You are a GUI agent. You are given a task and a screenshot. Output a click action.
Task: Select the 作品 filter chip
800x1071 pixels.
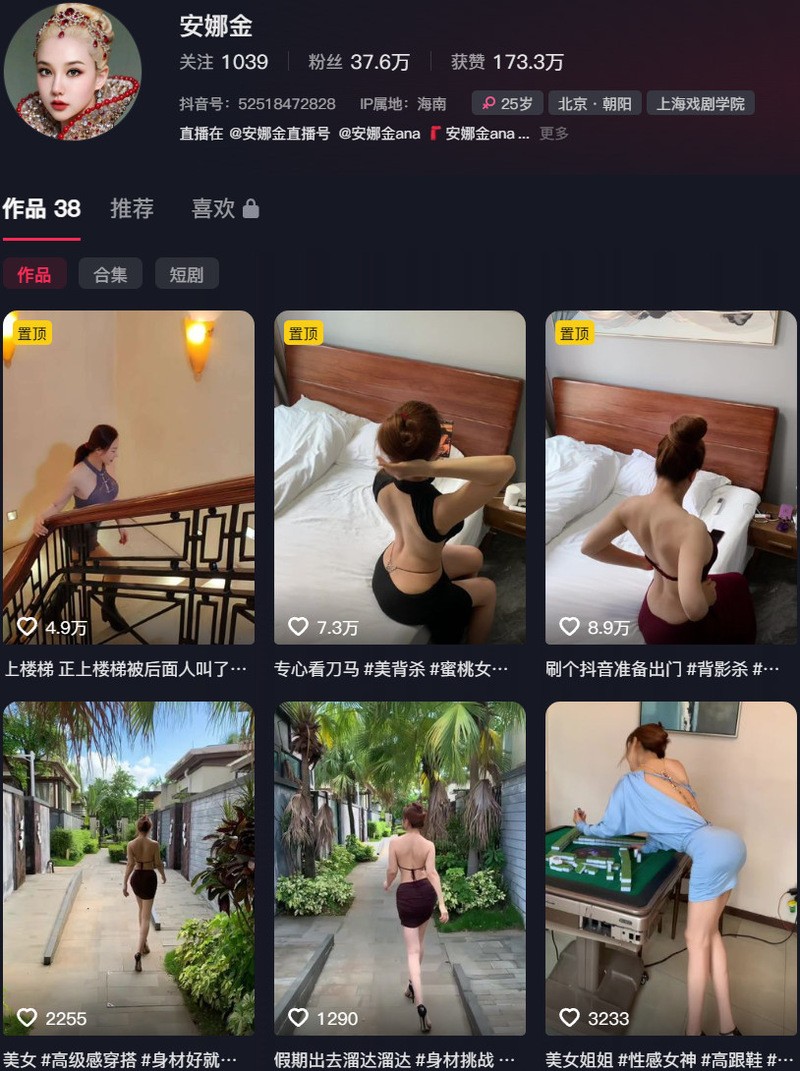(x=34, y=274)
